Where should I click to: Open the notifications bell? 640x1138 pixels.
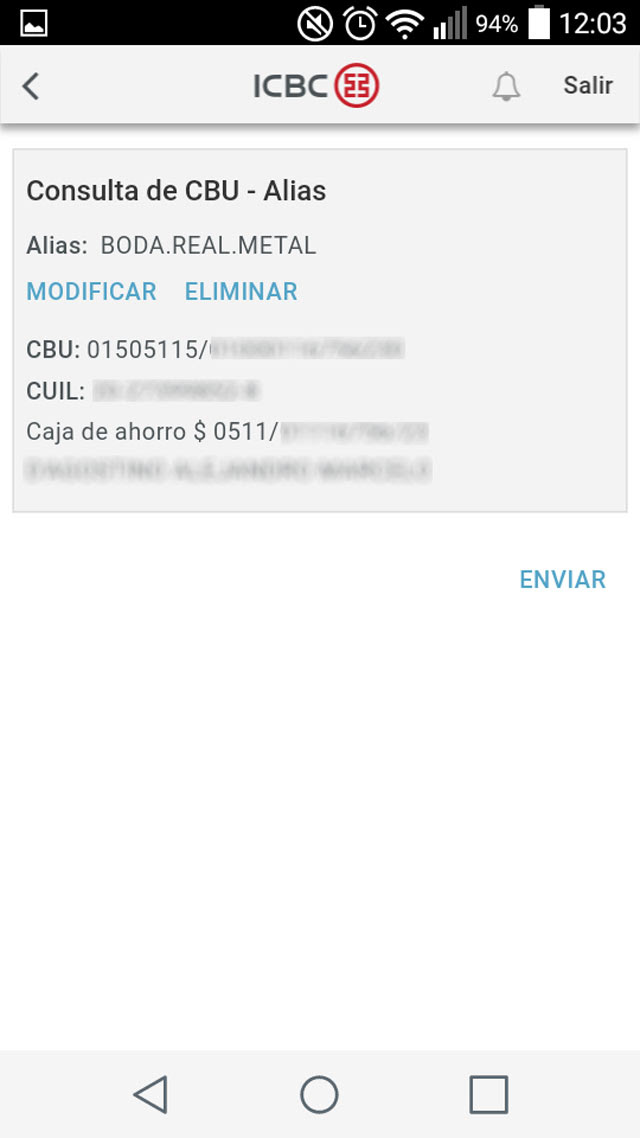pos(506,86)
